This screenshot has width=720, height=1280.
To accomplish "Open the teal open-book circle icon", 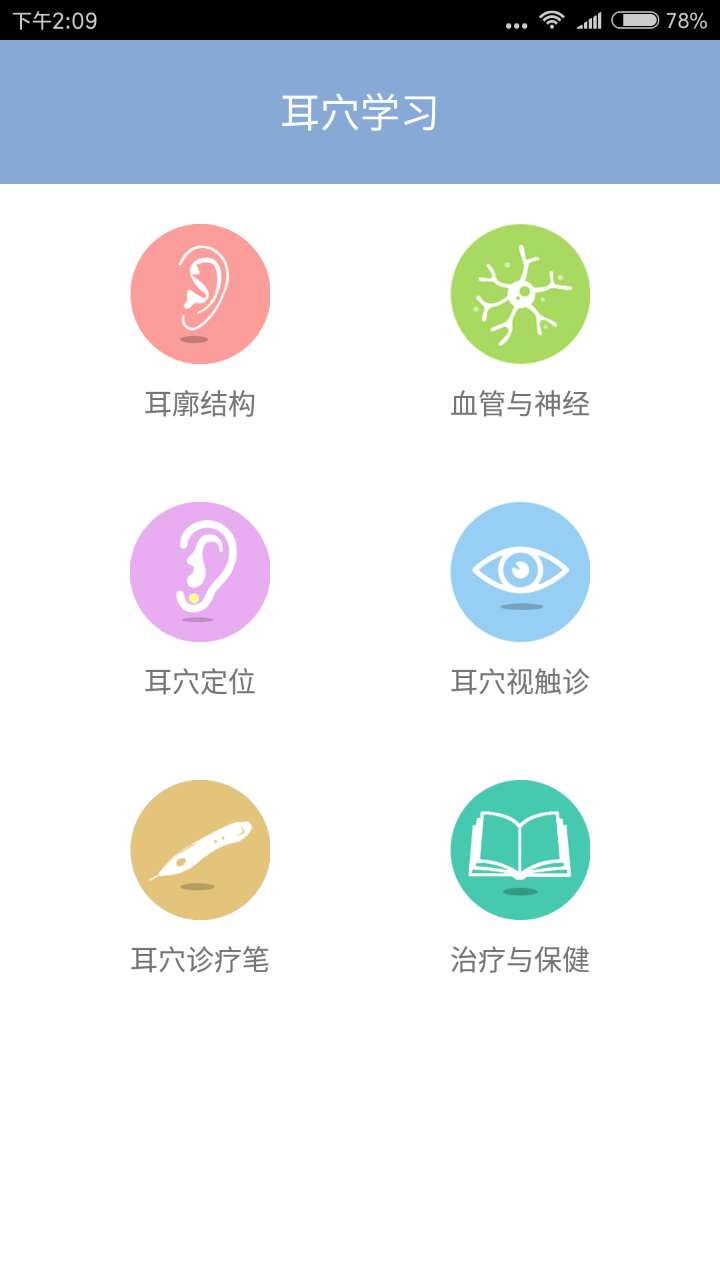I will point(520,849).
